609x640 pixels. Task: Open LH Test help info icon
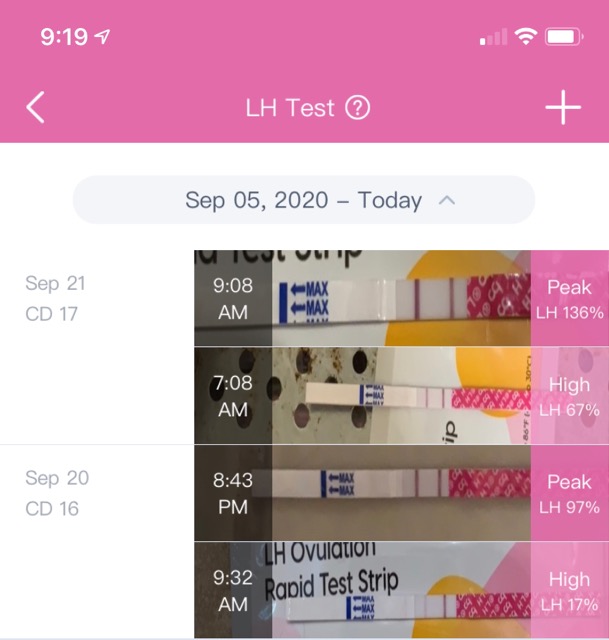[x=357, y=108]
